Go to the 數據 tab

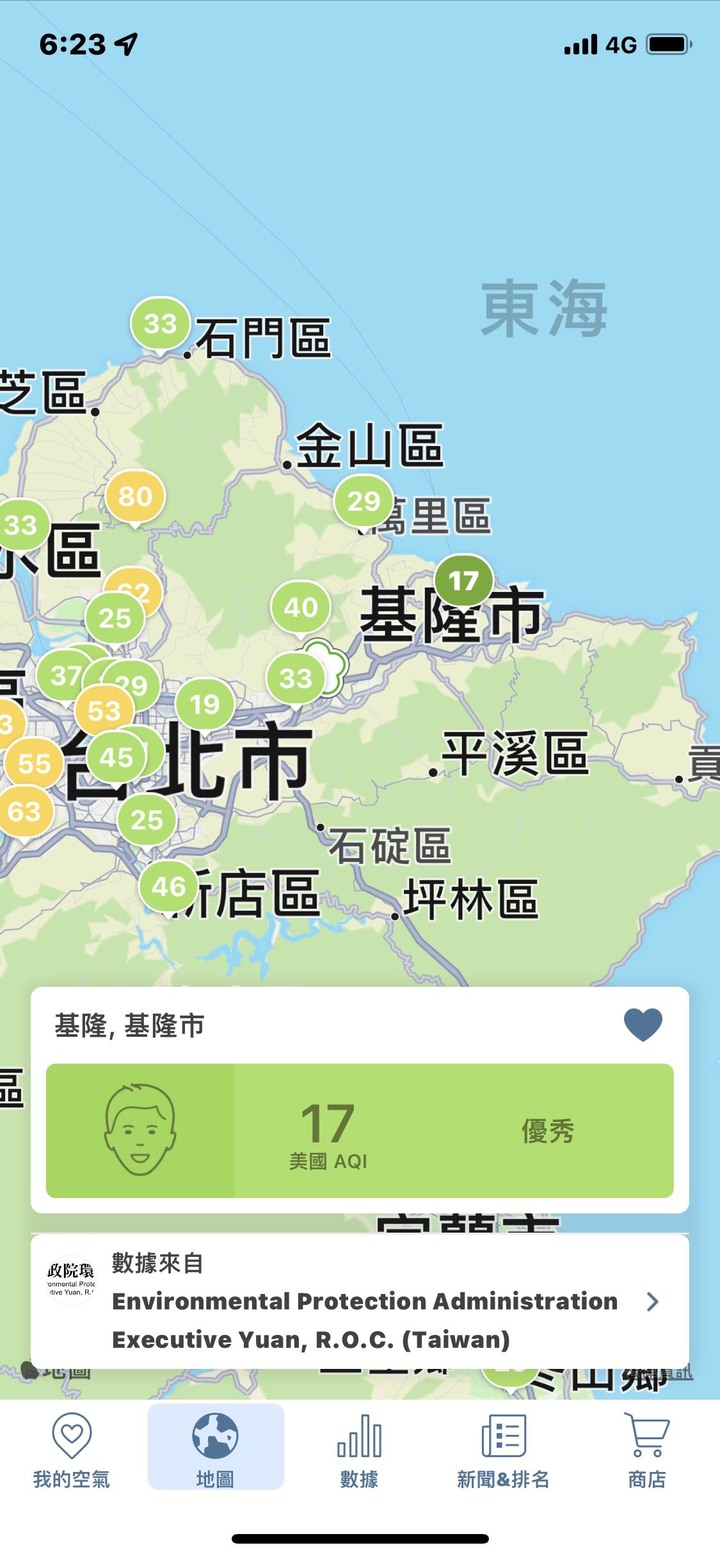[x=359, y=1449]
